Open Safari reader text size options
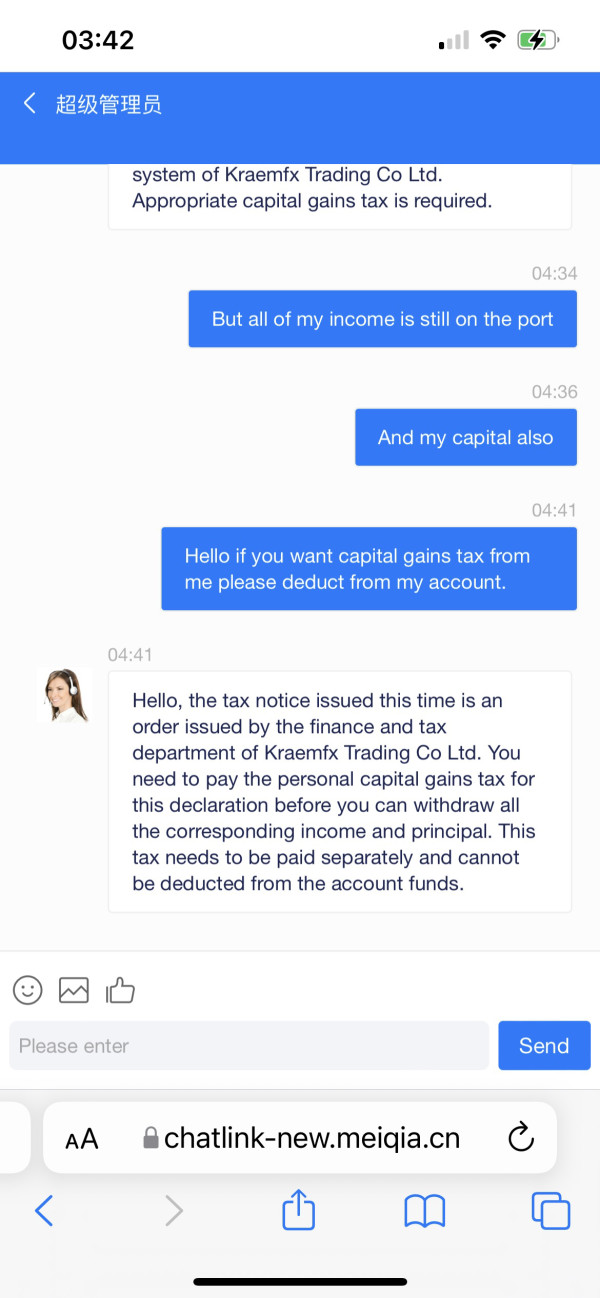The width and height of the screenshot is (600, 1298). click(82, 1138)
